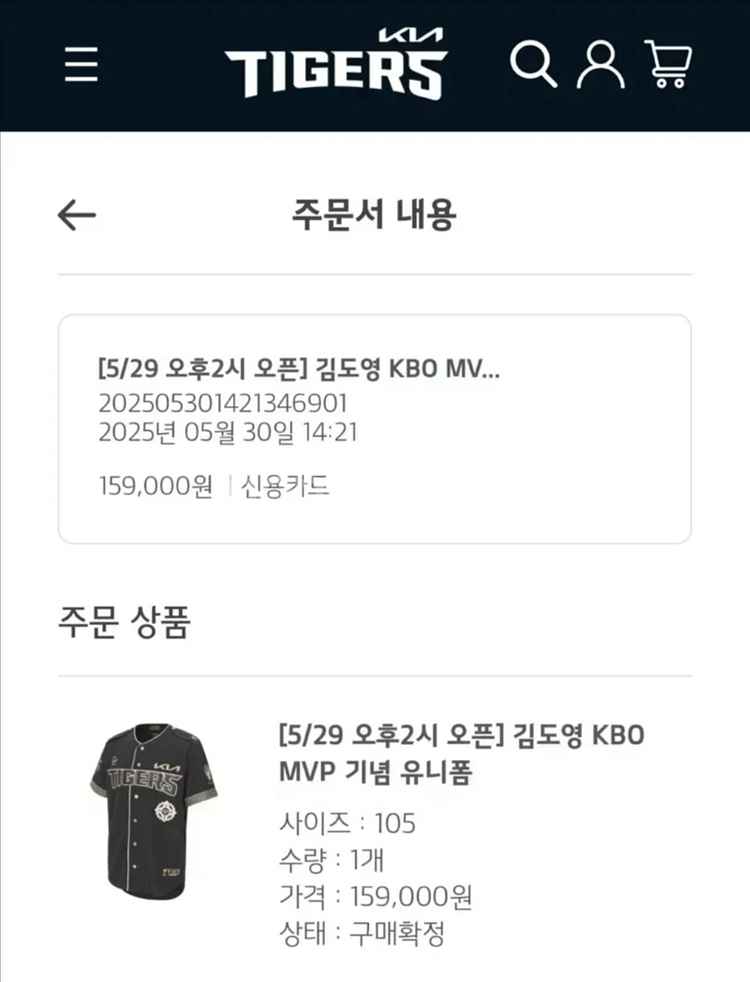Open the search magnifier
The height and width of the screenshot is (982, 750).
pyautogui.click(x=533, y=65)
